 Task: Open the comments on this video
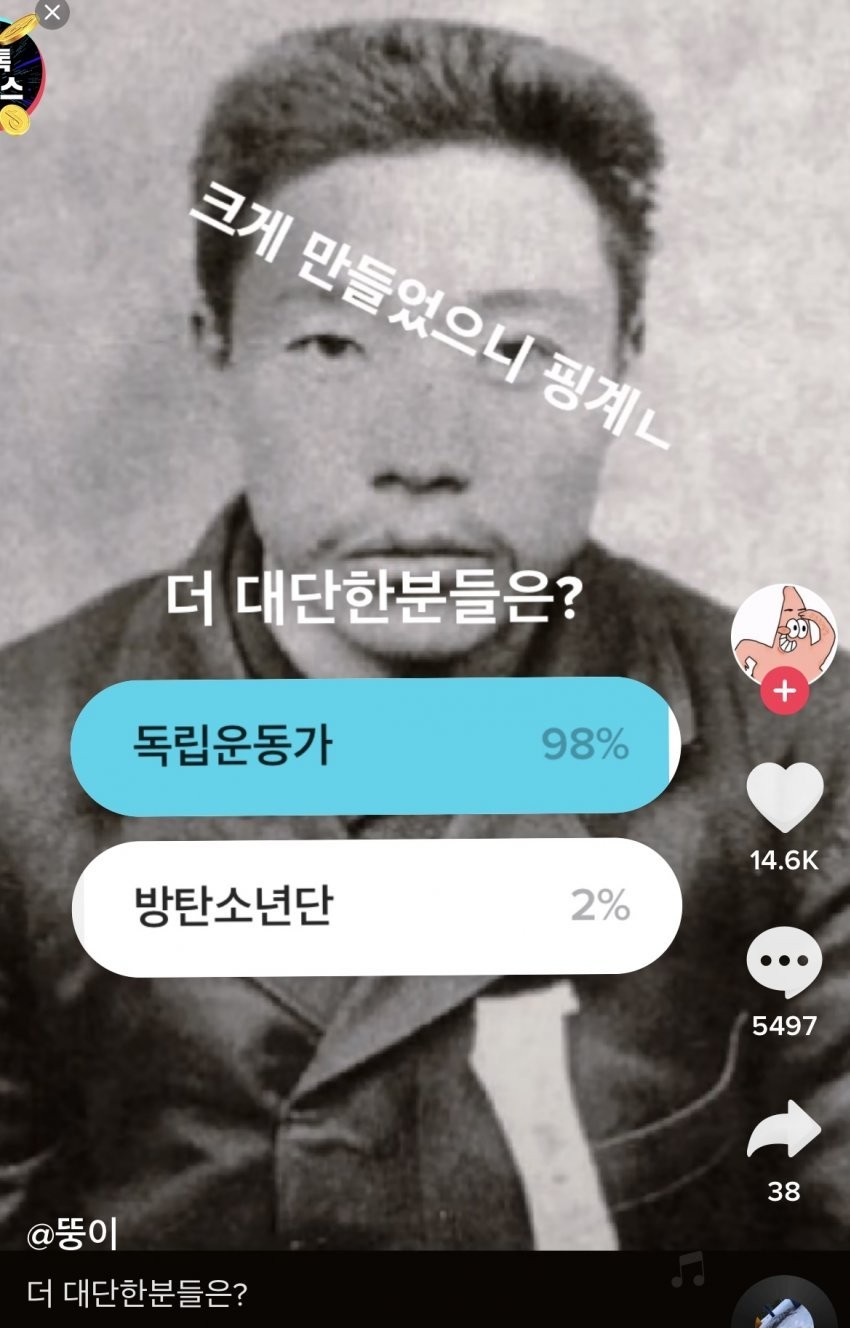pyautogui.click(x=784, y=961)
